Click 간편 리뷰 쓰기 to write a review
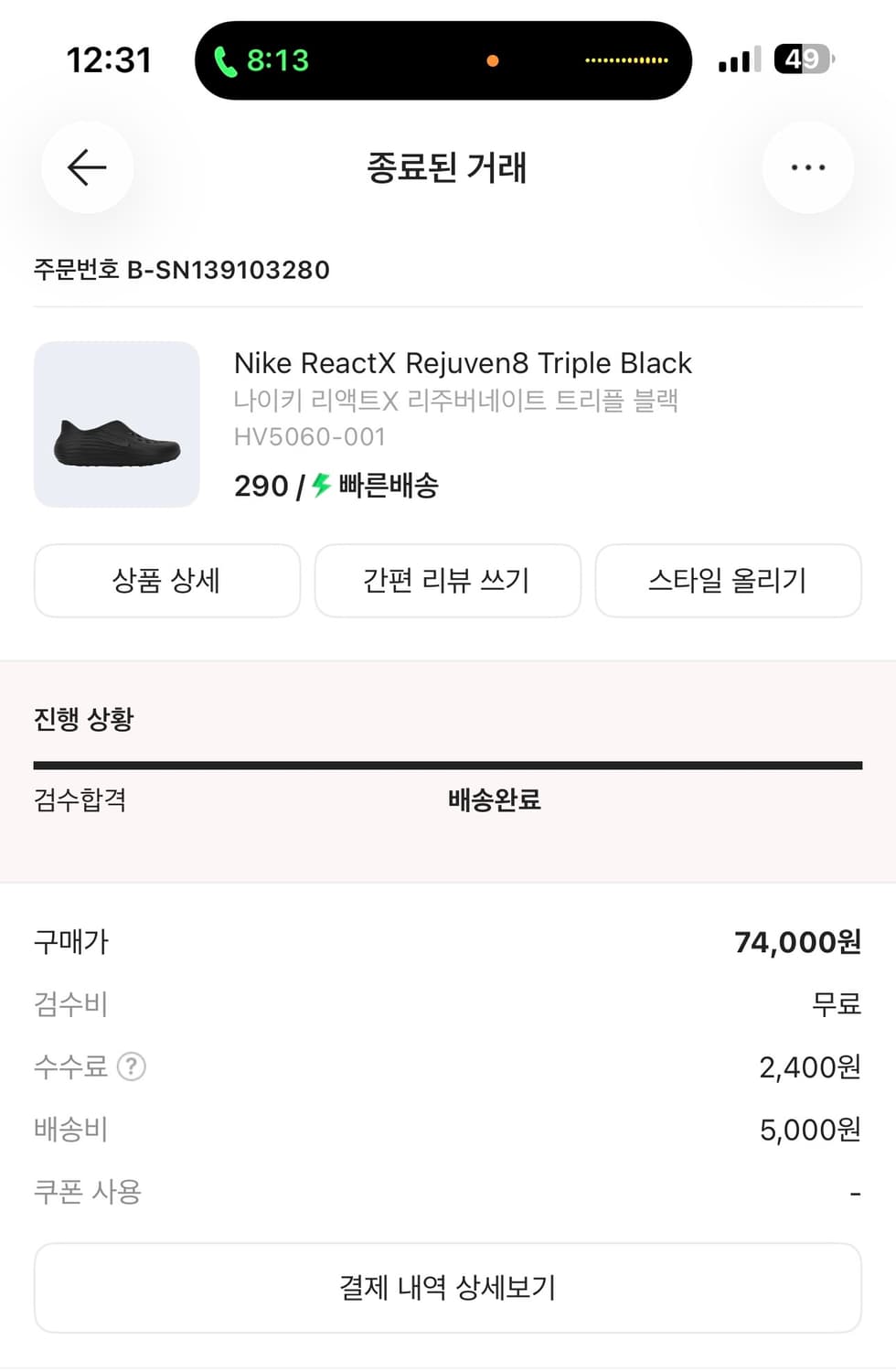 point(447,581)
